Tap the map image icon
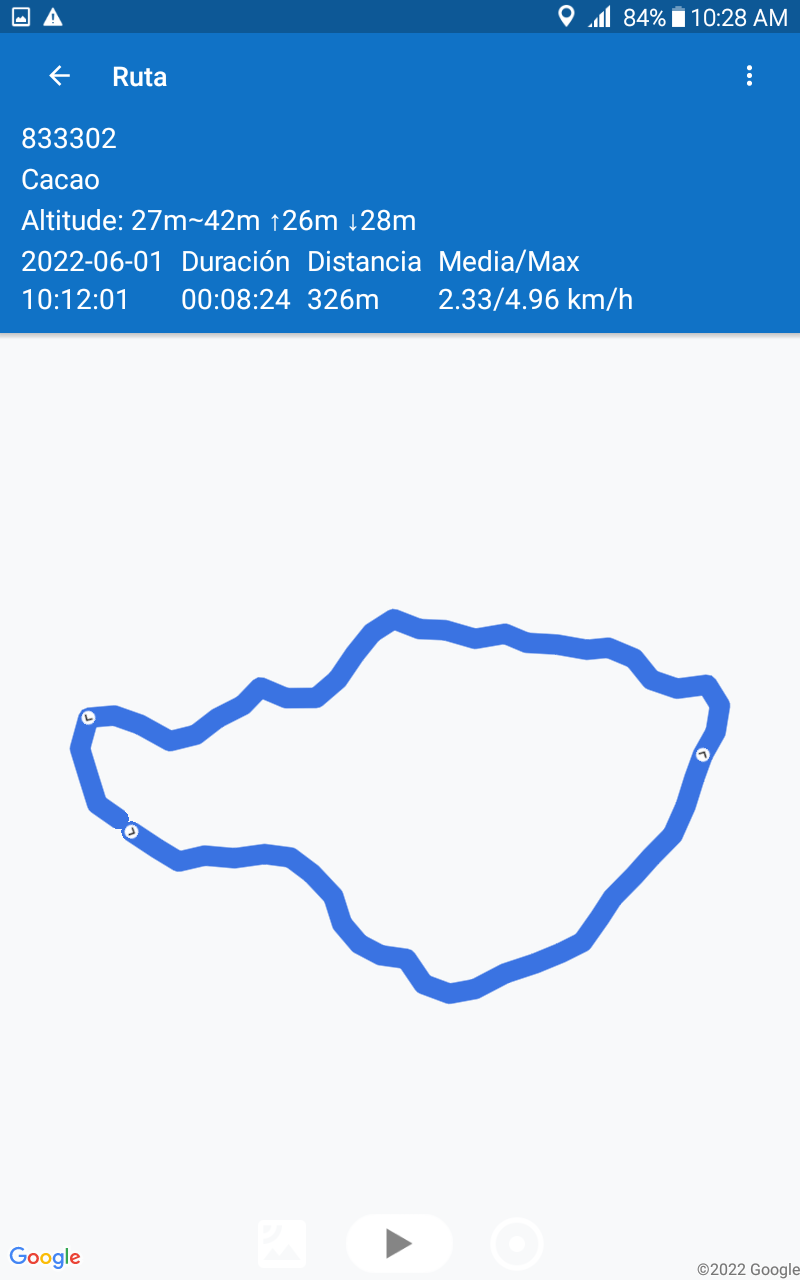This screenshot has width=800, height=1280. 282,1244
